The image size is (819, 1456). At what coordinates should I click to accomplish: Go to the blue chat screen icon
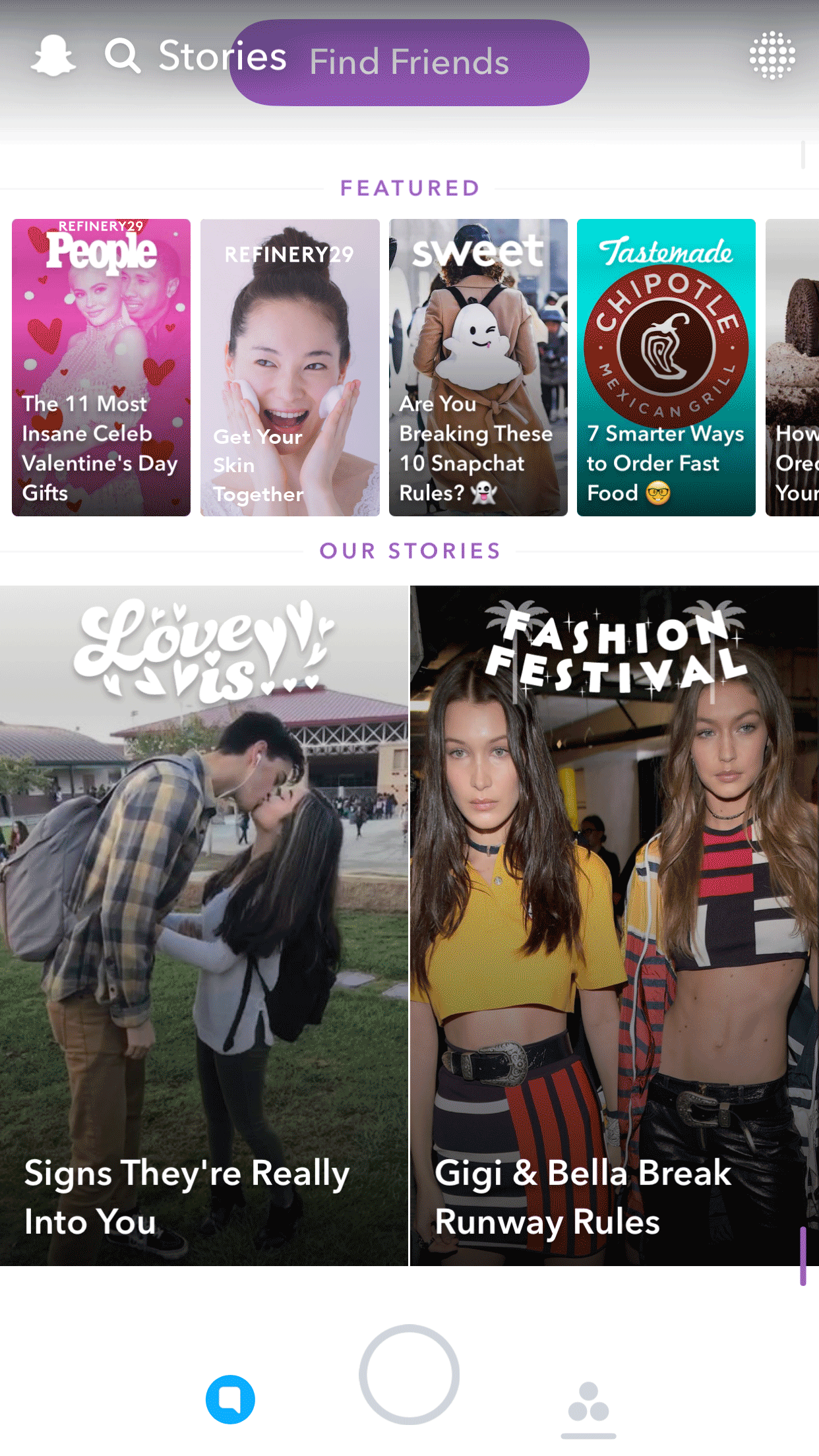pyautogui.click(x=230, y=1399)
